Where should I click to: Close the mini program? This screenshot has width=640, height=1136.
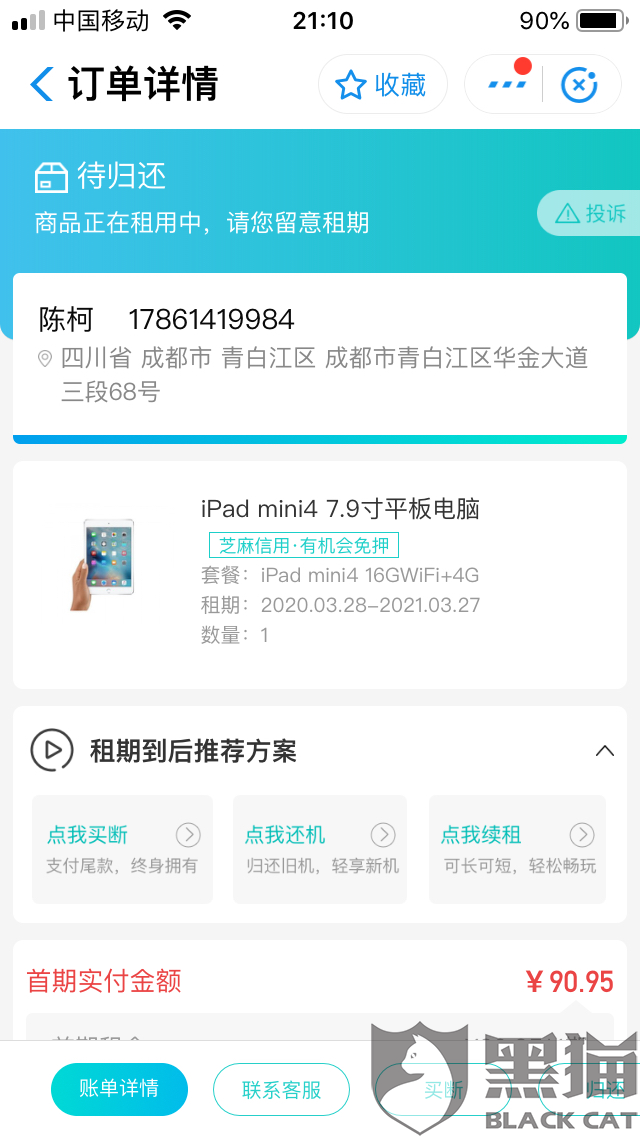coord(578,85)
